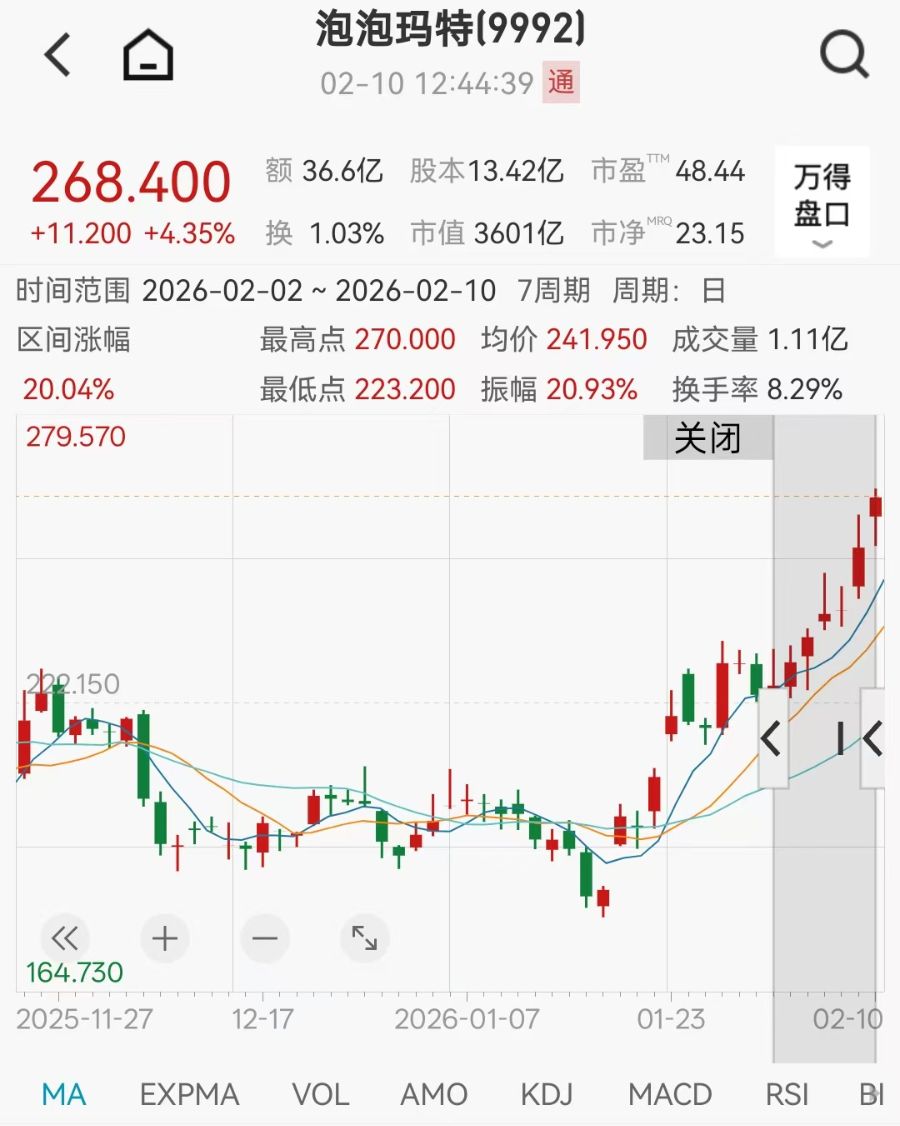900x1126 pixels.
Task: Open the stock search magnifier
Action: (x=844, y=54)
